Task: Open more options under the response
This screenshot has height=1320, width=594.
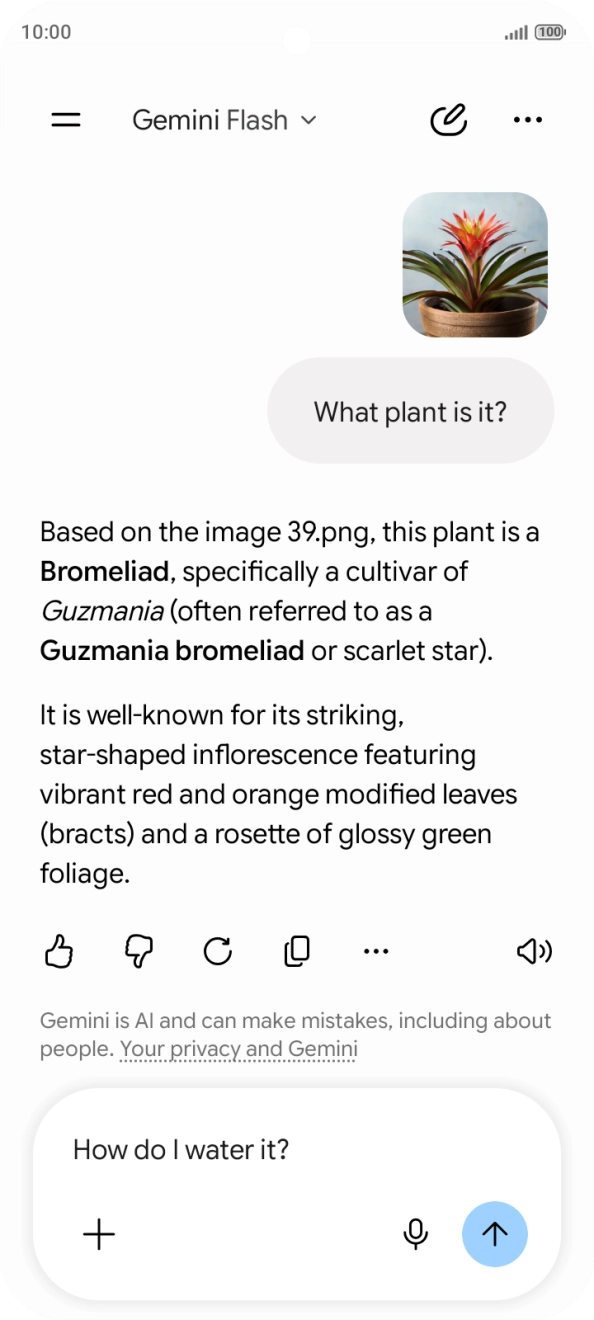Action: click(375, 952)
